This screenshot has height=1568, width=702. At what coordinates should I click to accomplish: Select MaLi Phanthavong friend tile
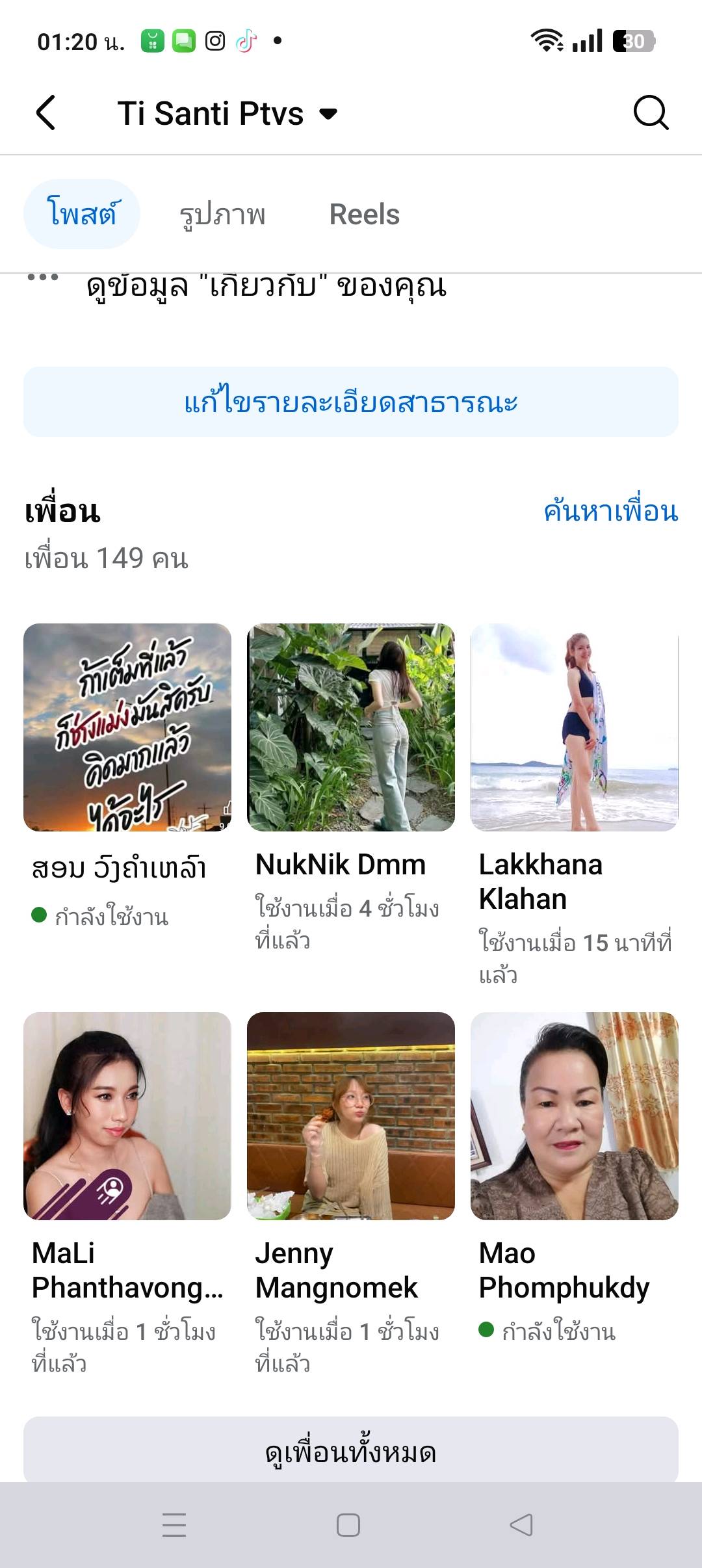point(127,1116)
